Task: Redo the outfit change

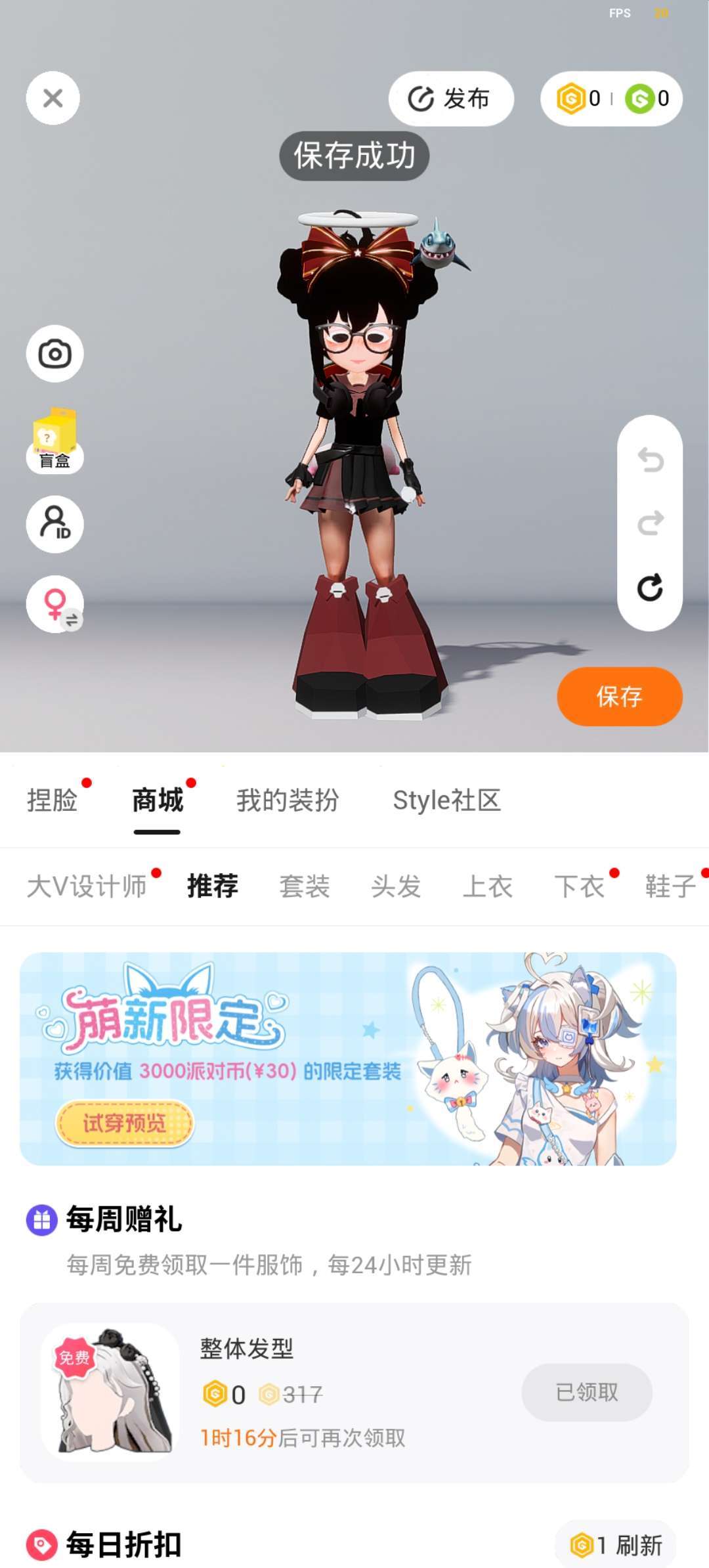Action: [650, 523]
